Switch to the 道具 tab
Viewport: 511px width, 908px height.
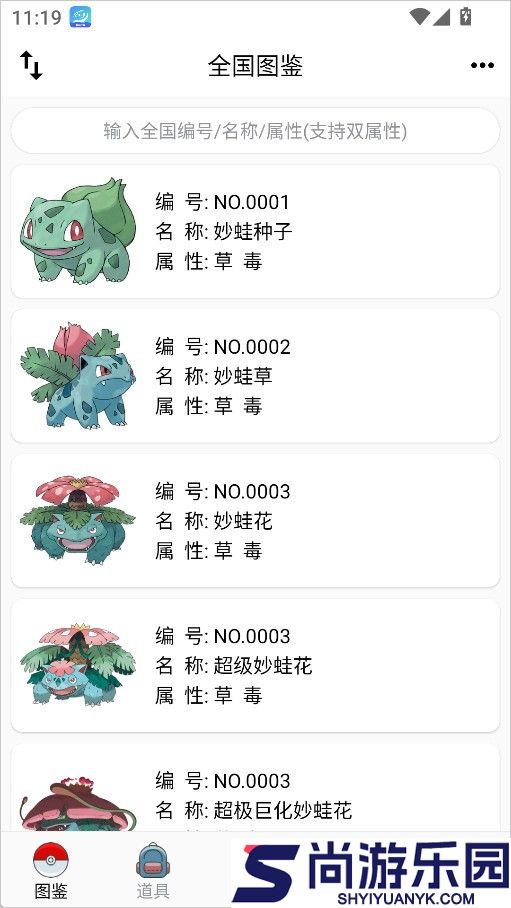click(153, 870)
